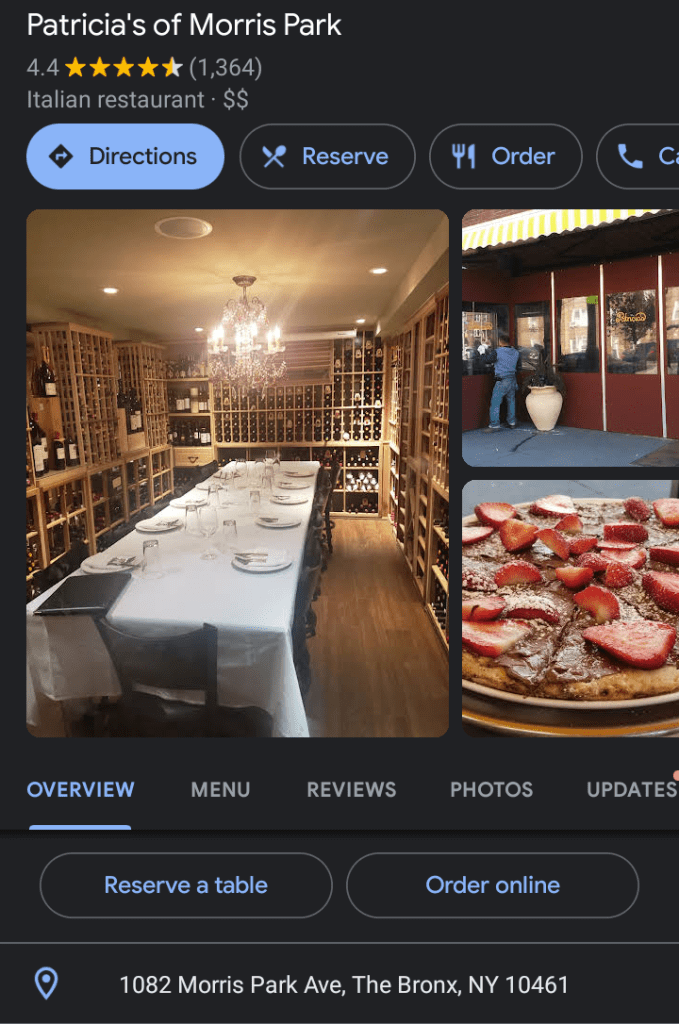Switch to the Menu tab
The image size is (679, 1024).
pyautogui.click(x=220, y=790)
